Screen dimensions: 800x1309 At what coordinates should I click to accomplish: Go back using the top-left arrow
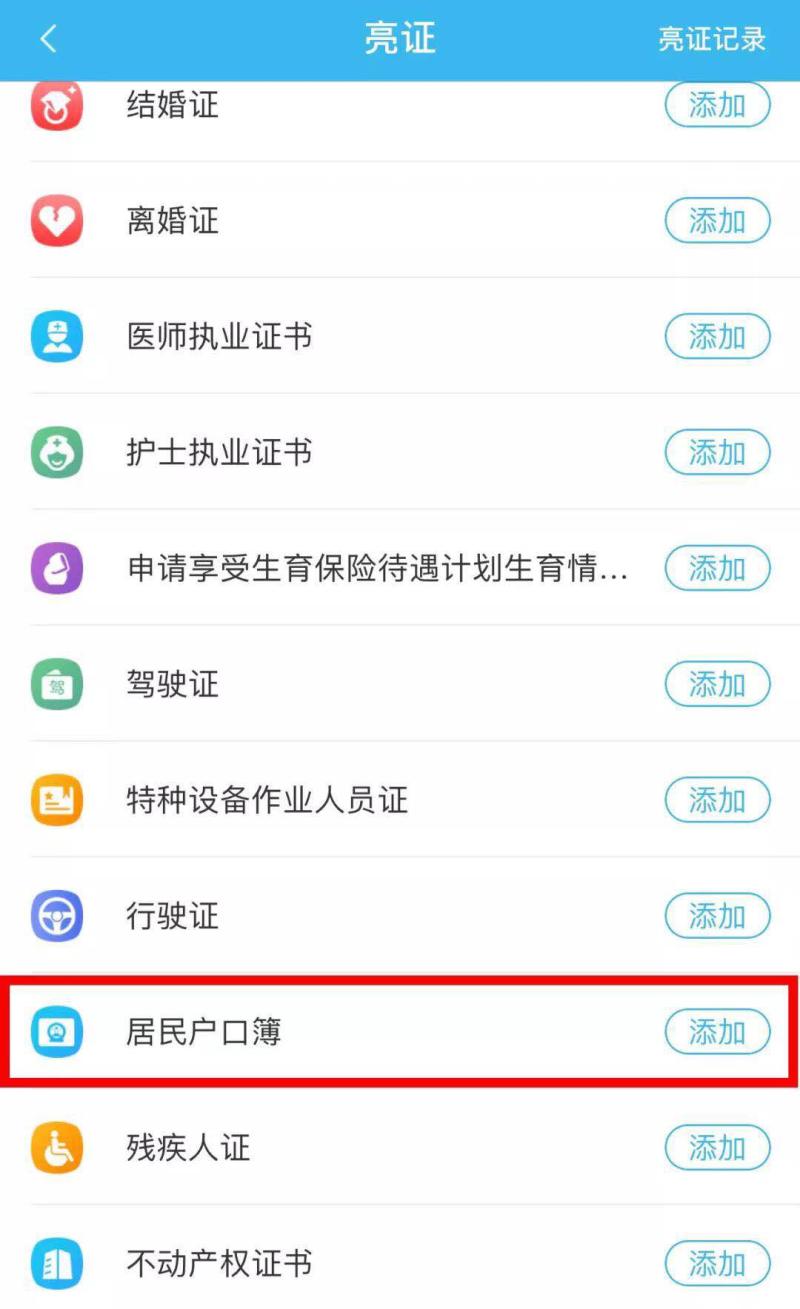tap(48, 39)
